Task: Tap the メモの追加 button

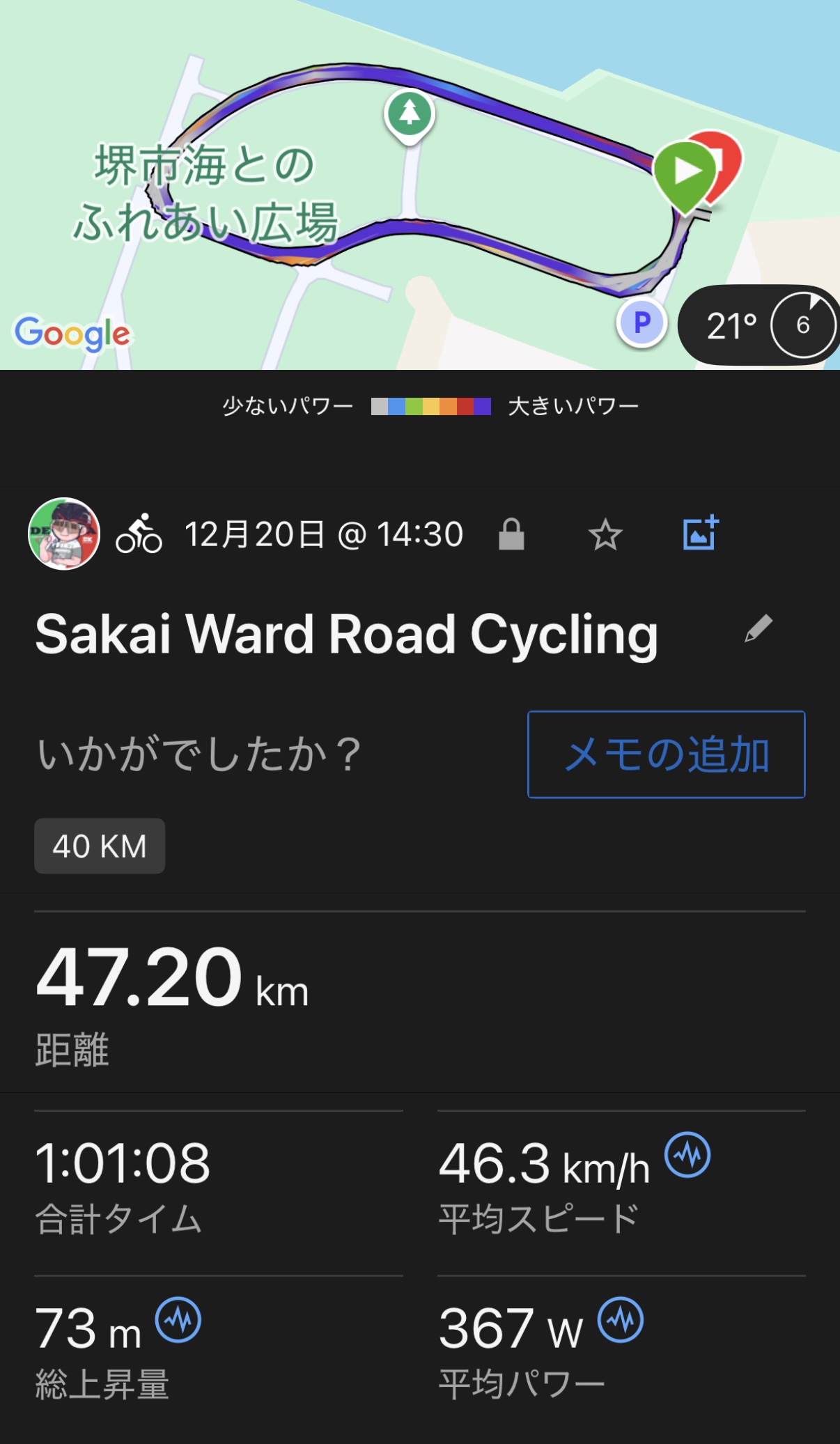Action: 666,754
